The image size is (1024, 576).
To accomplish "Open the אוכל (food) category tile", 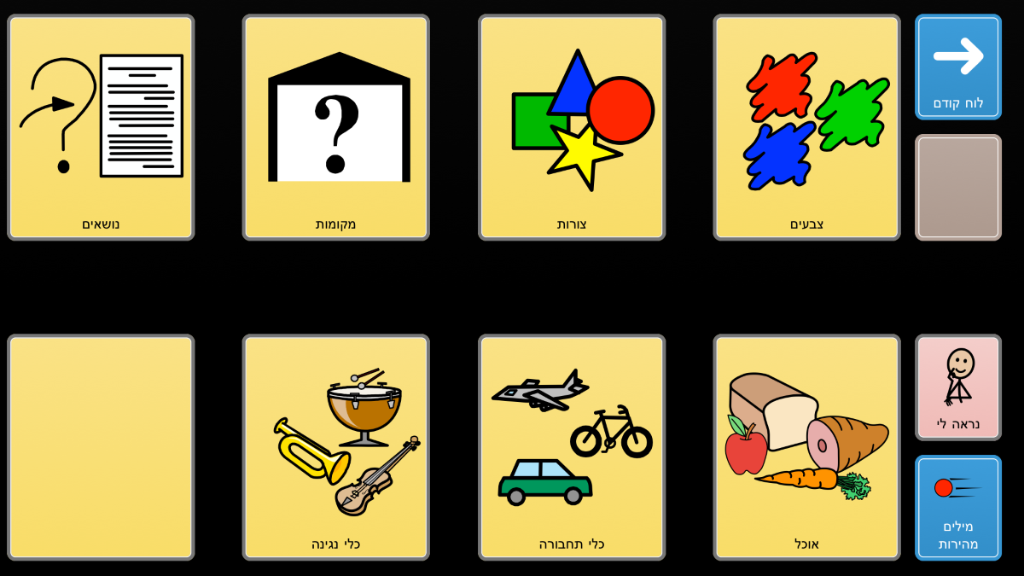I will [807, 447].
